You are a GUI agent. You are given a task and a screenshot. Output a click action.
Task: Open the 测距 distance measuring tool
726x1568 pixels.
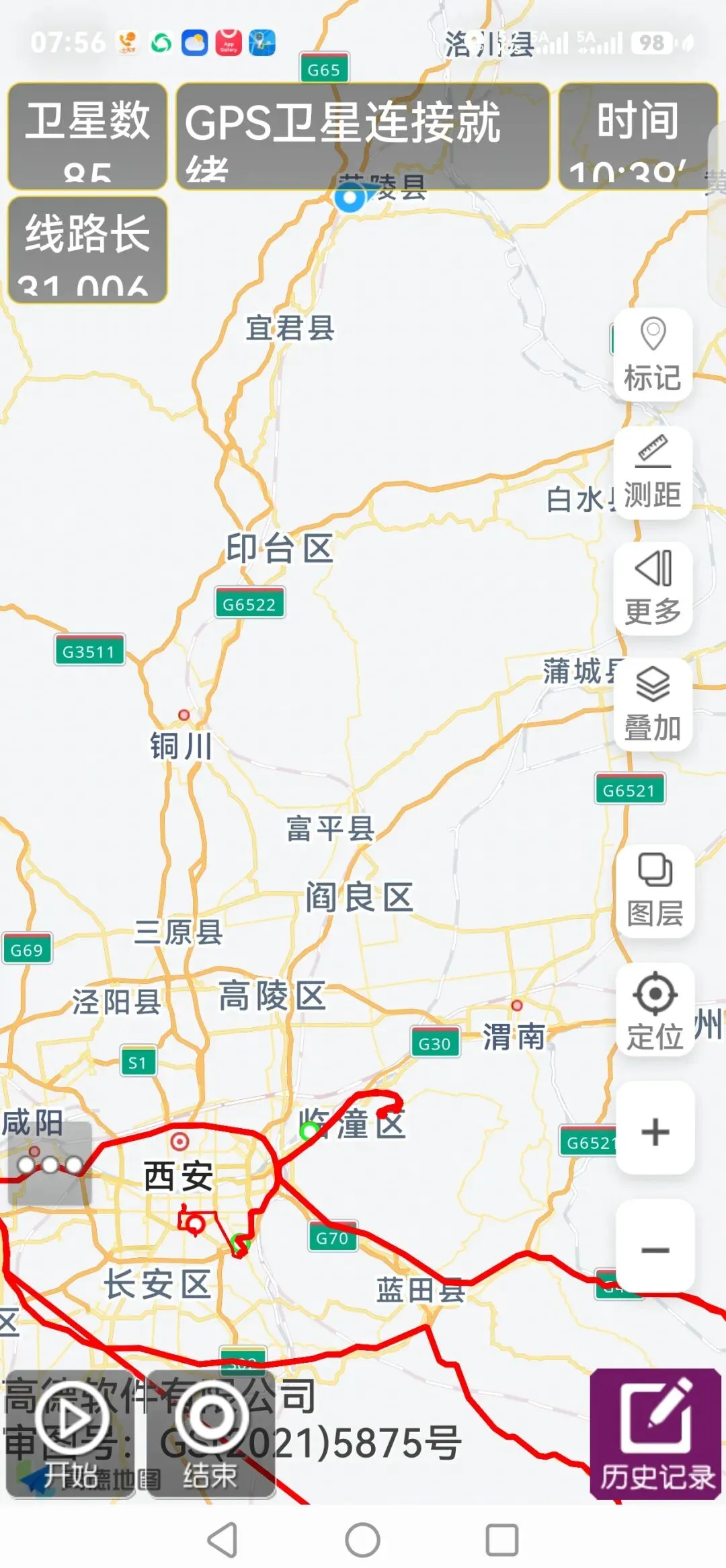(653, 472)
